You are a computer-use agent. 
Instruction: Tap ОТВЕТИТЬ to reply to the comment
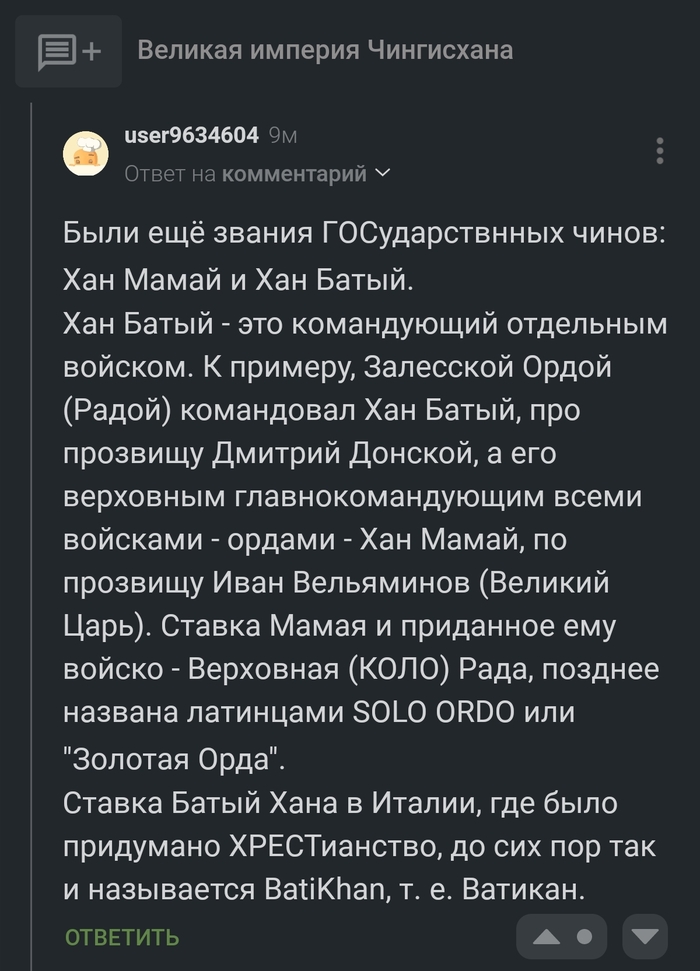122,937
